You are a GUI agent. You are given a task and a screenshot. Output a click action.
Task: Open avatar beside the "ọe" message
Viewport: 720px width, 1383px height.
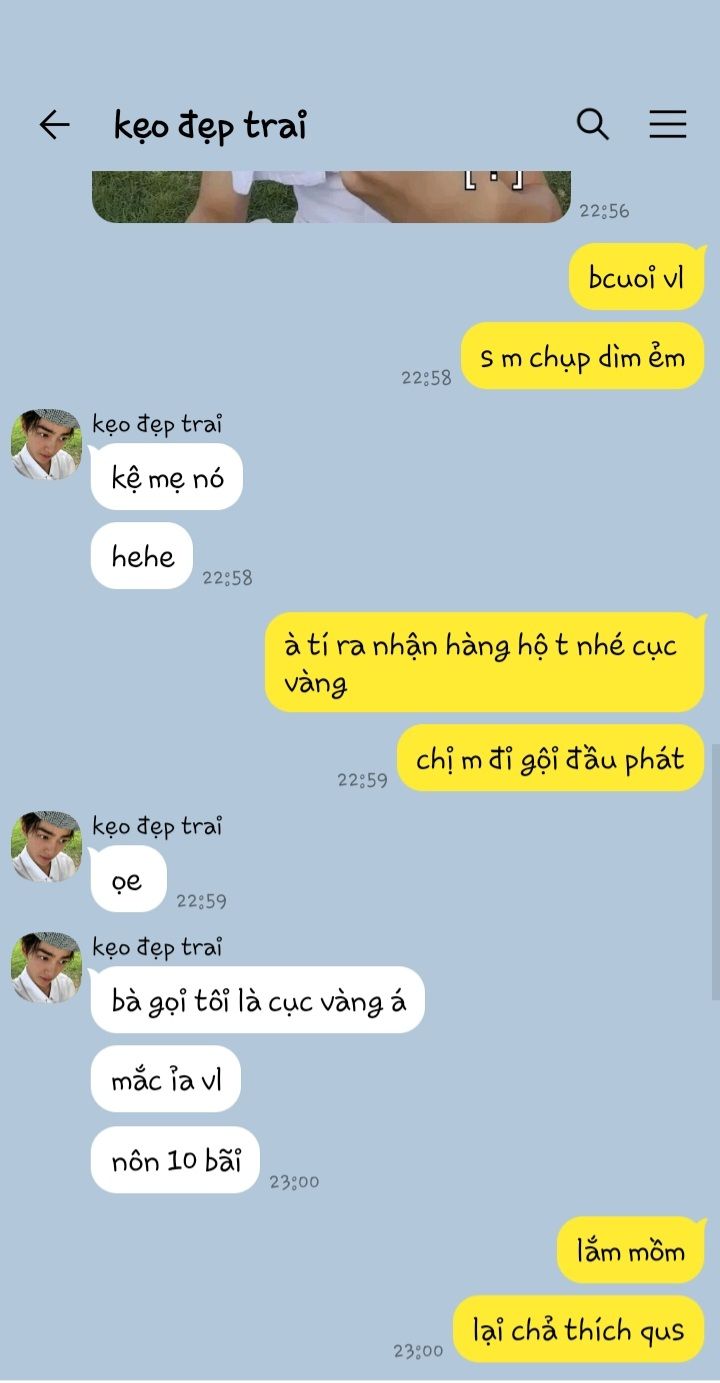(46, 847)
